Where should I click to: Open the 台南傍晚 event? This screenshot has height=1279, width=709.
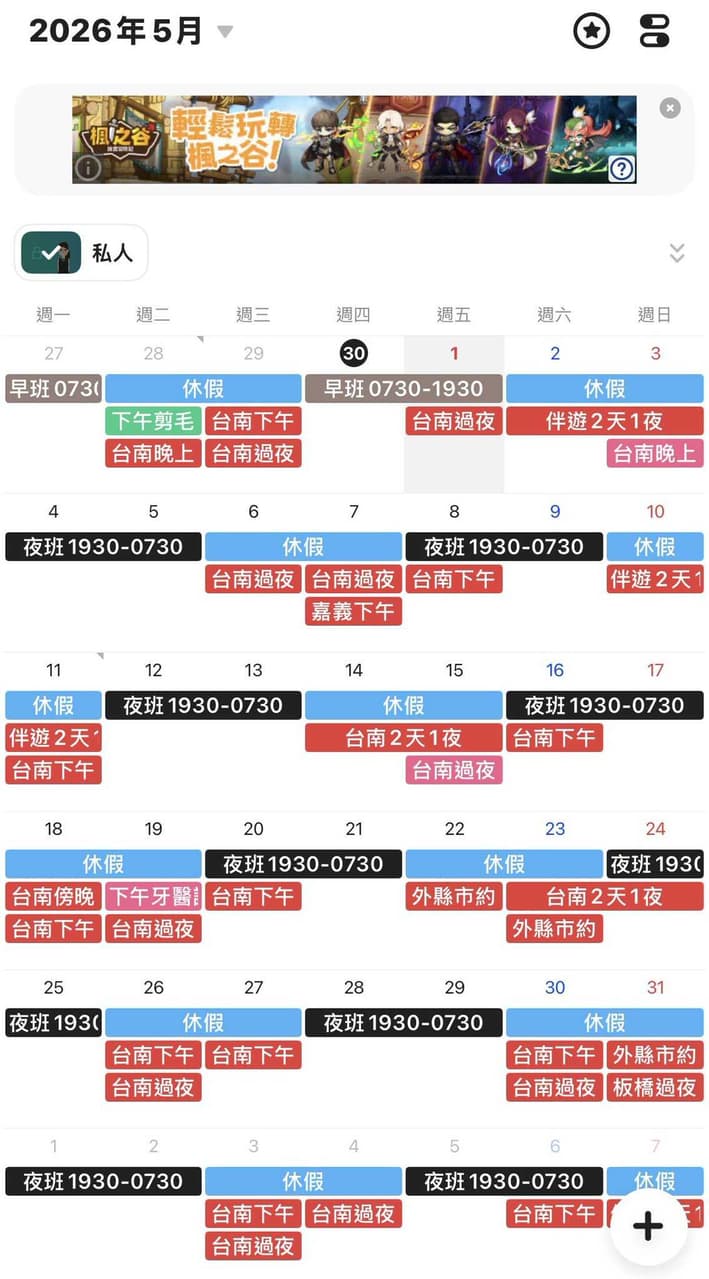coord(53,896)
